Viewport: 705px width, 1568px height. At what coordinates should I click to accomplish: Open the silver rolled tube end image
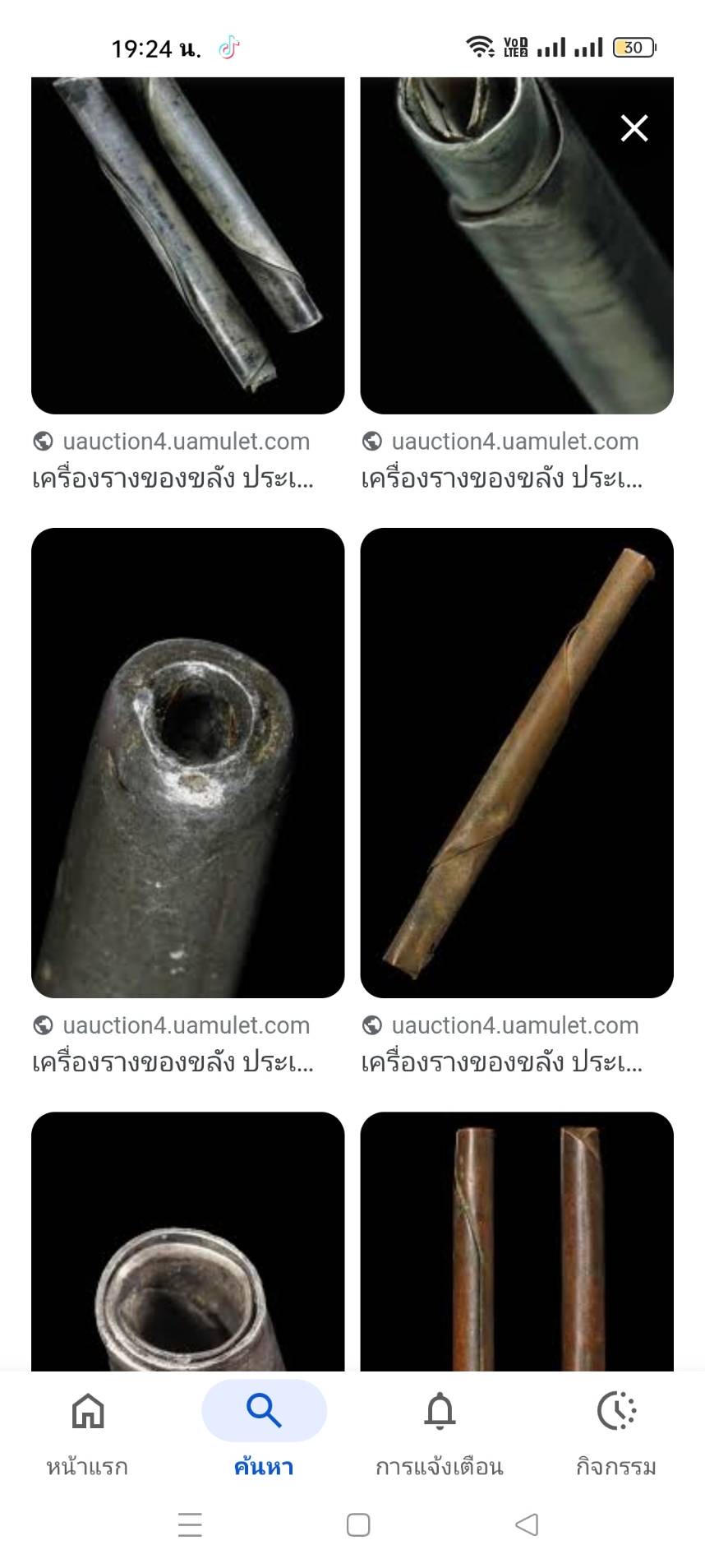[187, 1241]
